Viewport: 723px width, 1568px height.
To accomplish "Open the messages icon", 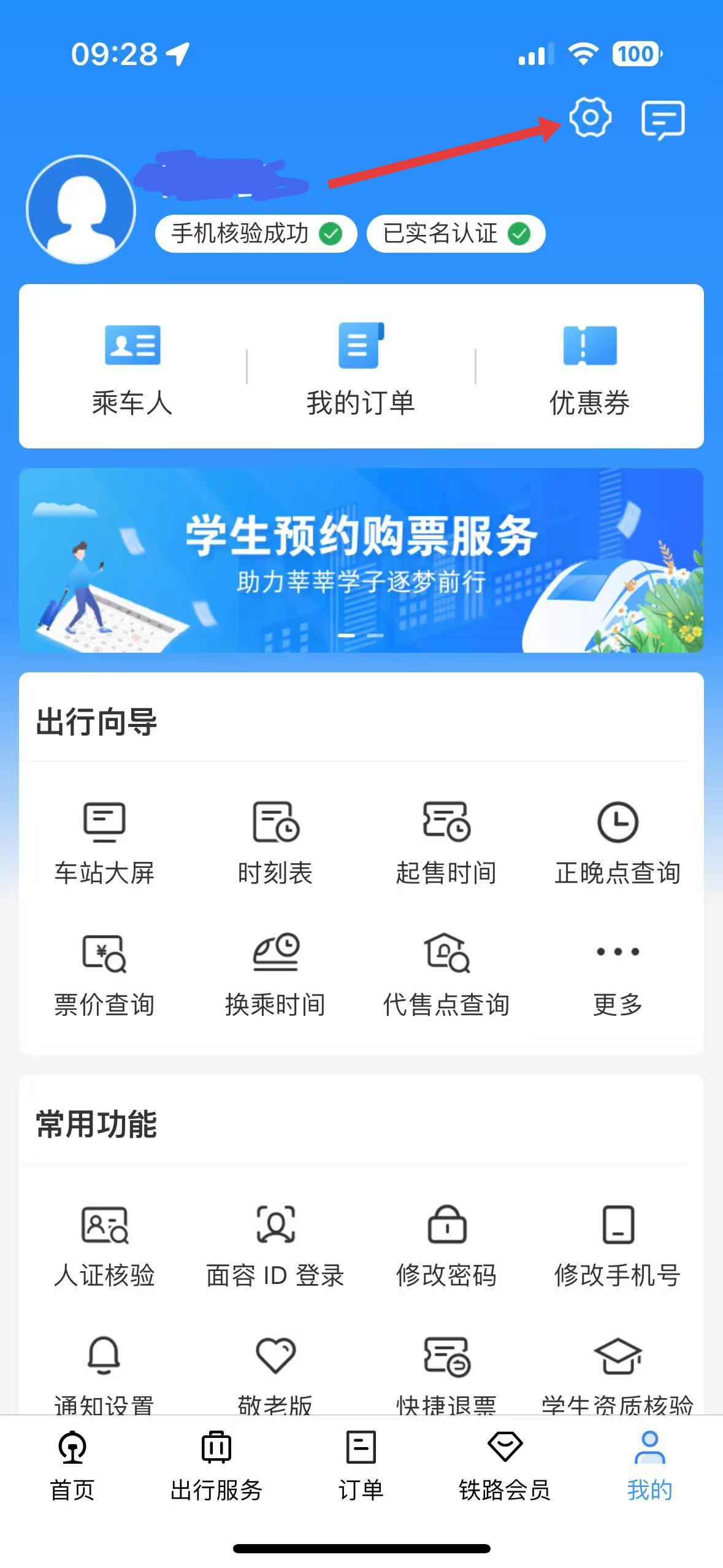I will point(662,119).
